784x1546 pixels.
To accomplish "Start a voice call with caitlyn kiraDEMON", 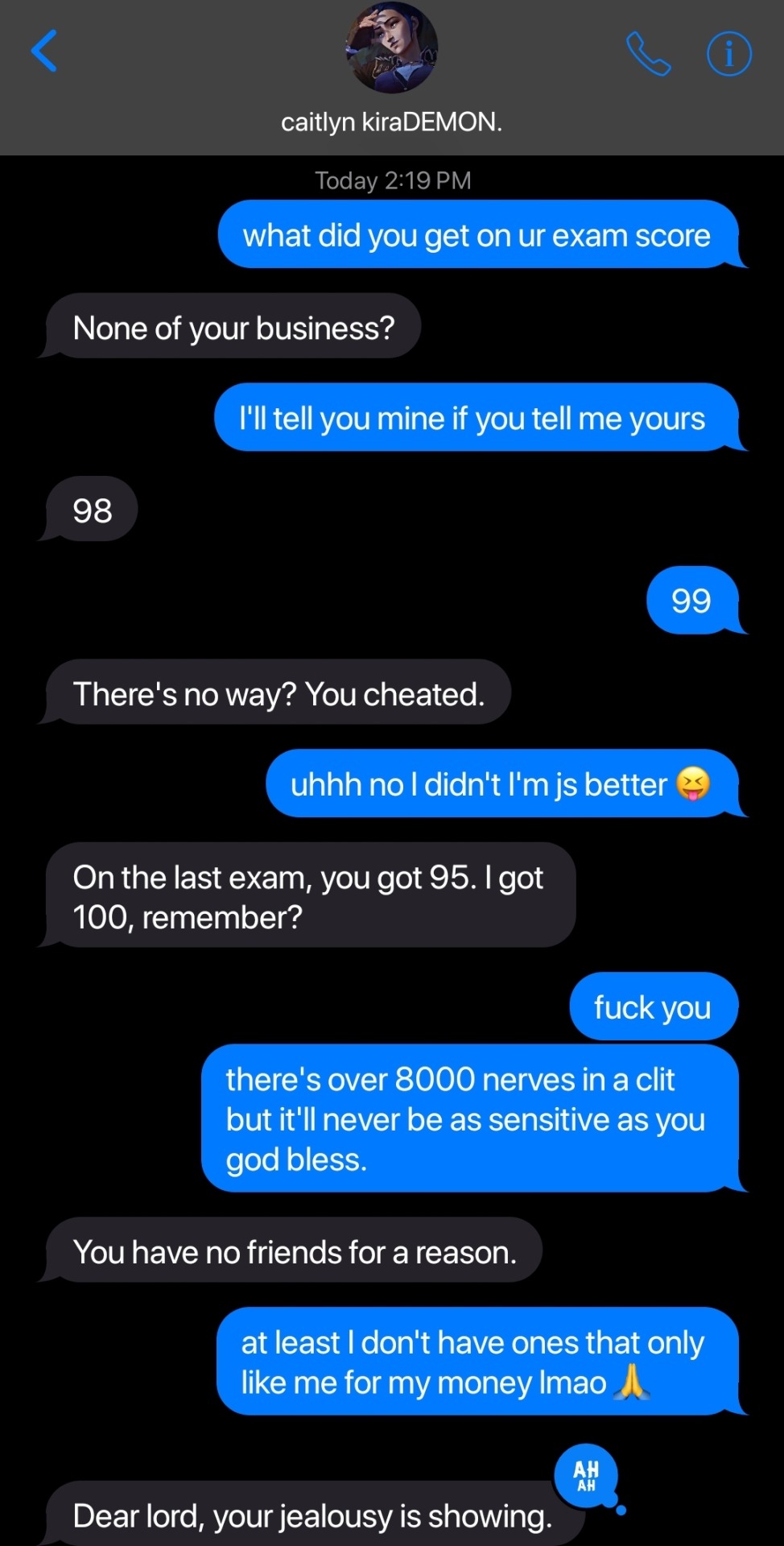I will pyautogui.click(x=648, y=54).
